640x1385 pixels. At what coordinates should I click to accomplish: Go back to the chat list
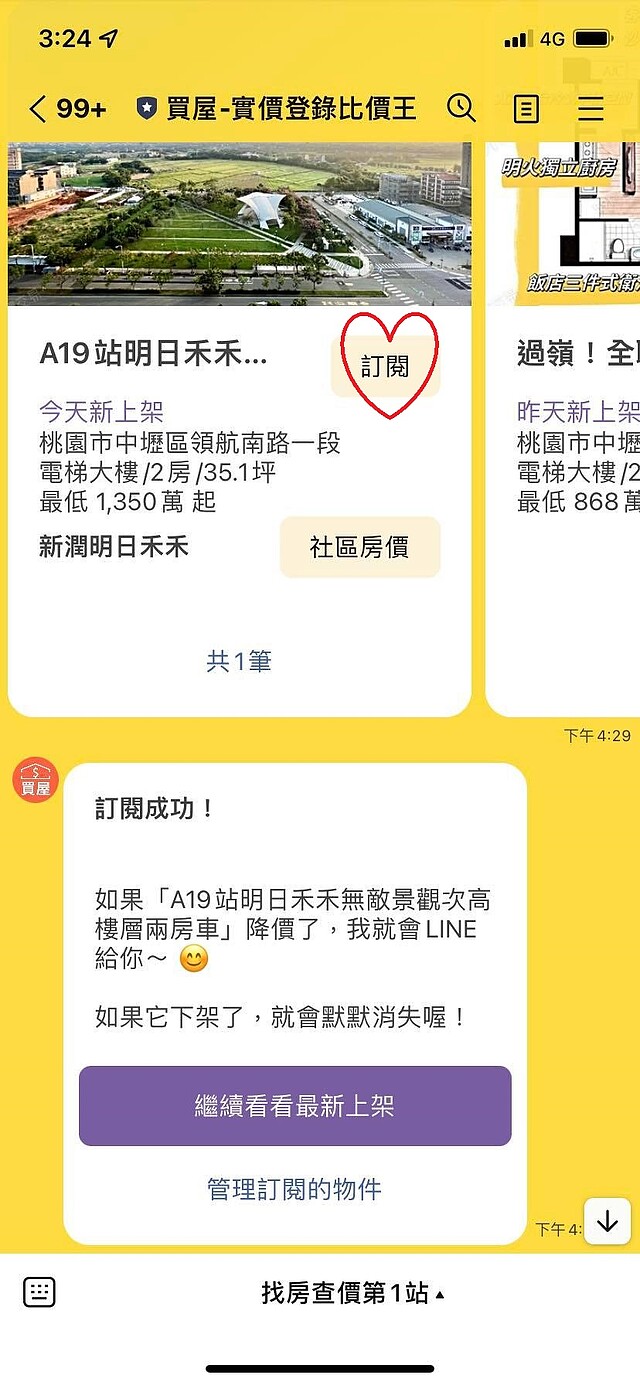(x=40, y=109)
